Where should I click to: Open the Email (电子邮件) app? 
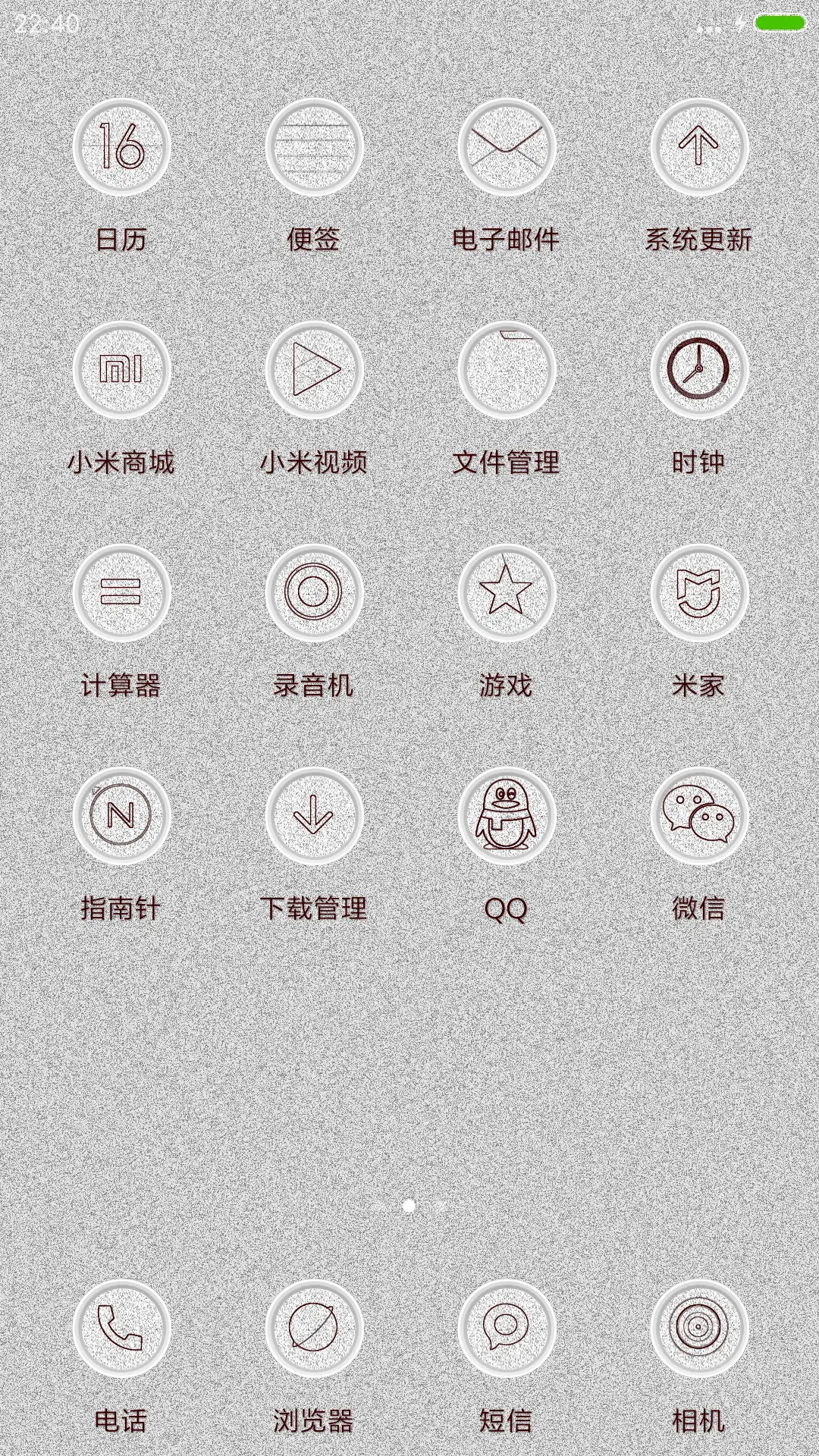point(507,149)
